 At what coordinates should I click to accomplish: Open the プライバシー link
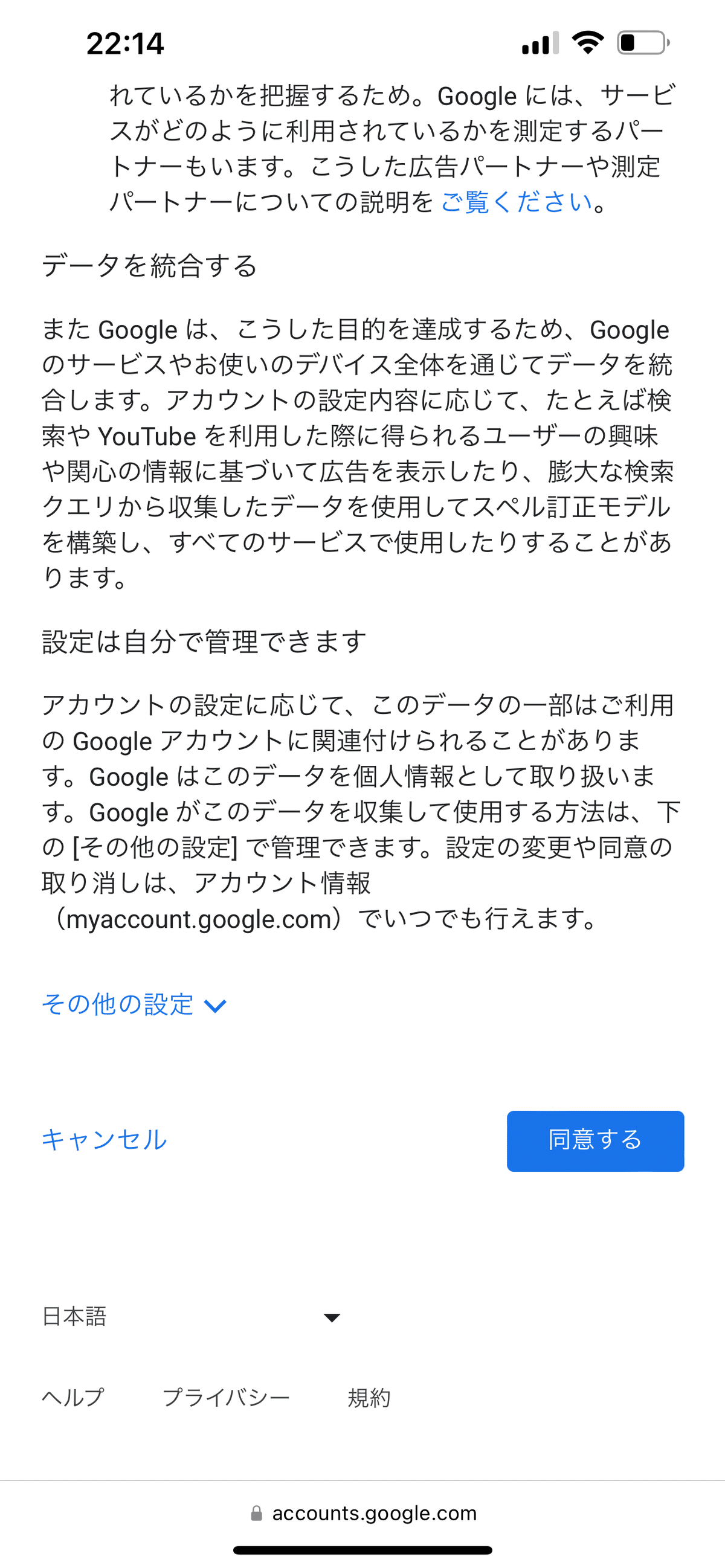coord(227,1397)
